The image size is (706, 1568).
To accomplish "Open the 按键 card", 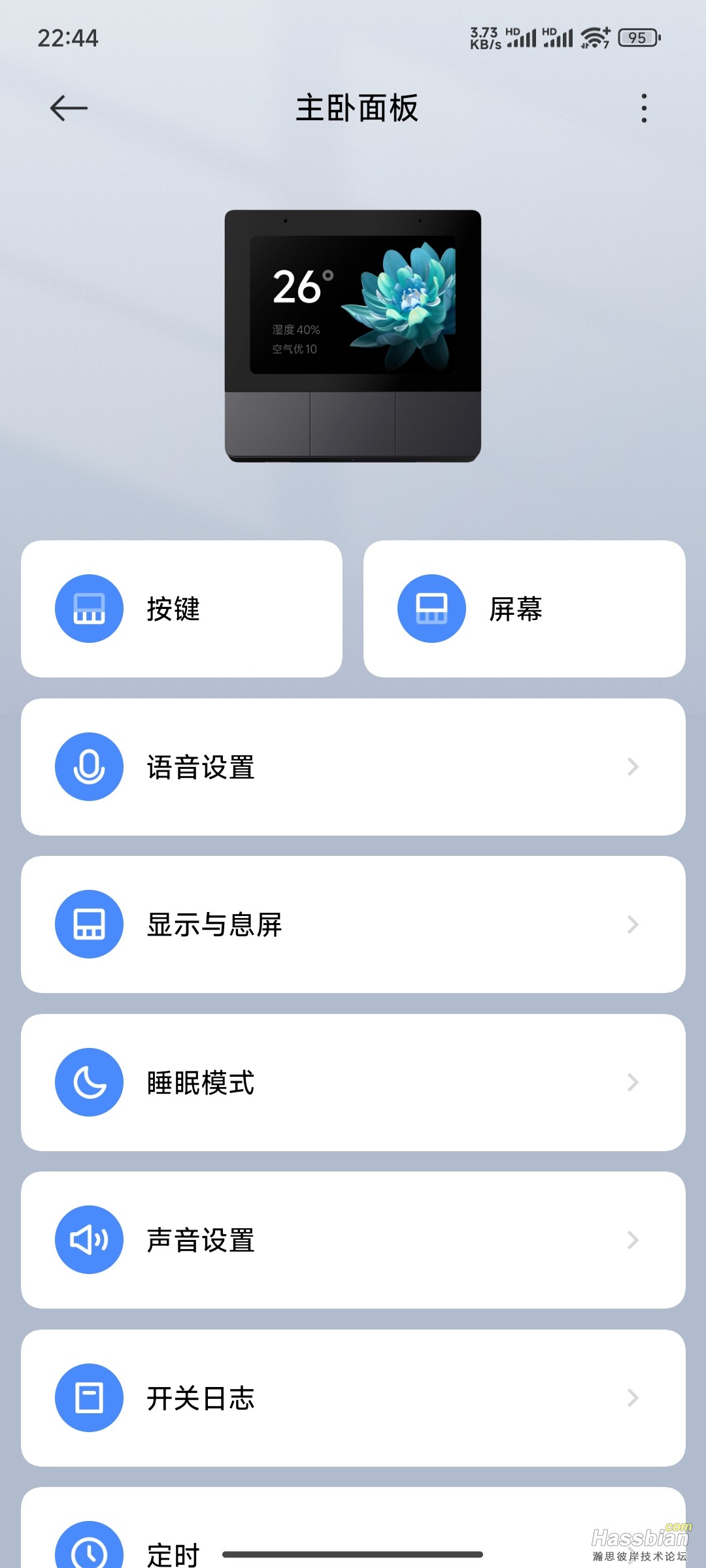I will coord(182,608).
